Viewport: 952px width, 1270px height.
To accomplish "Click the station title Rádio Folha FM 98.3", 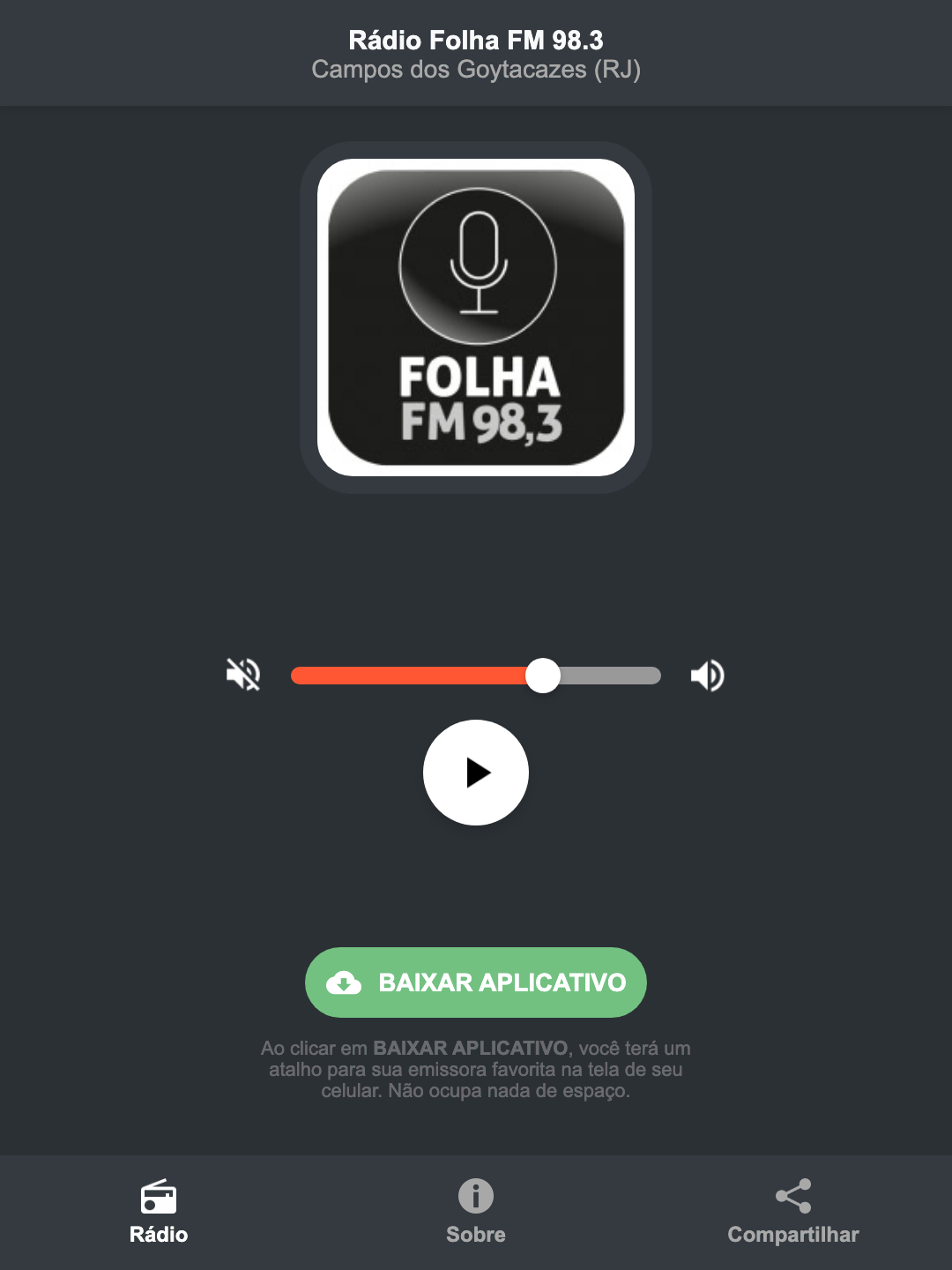I will (475, 39).
